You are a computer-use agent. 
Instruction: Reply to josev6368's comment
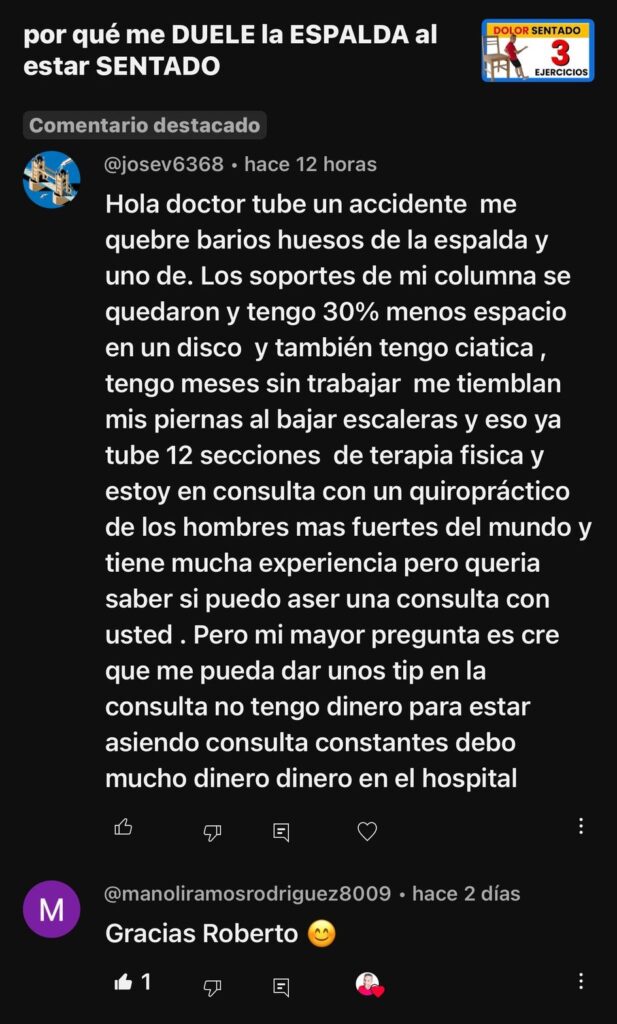(x=282, y=831)
